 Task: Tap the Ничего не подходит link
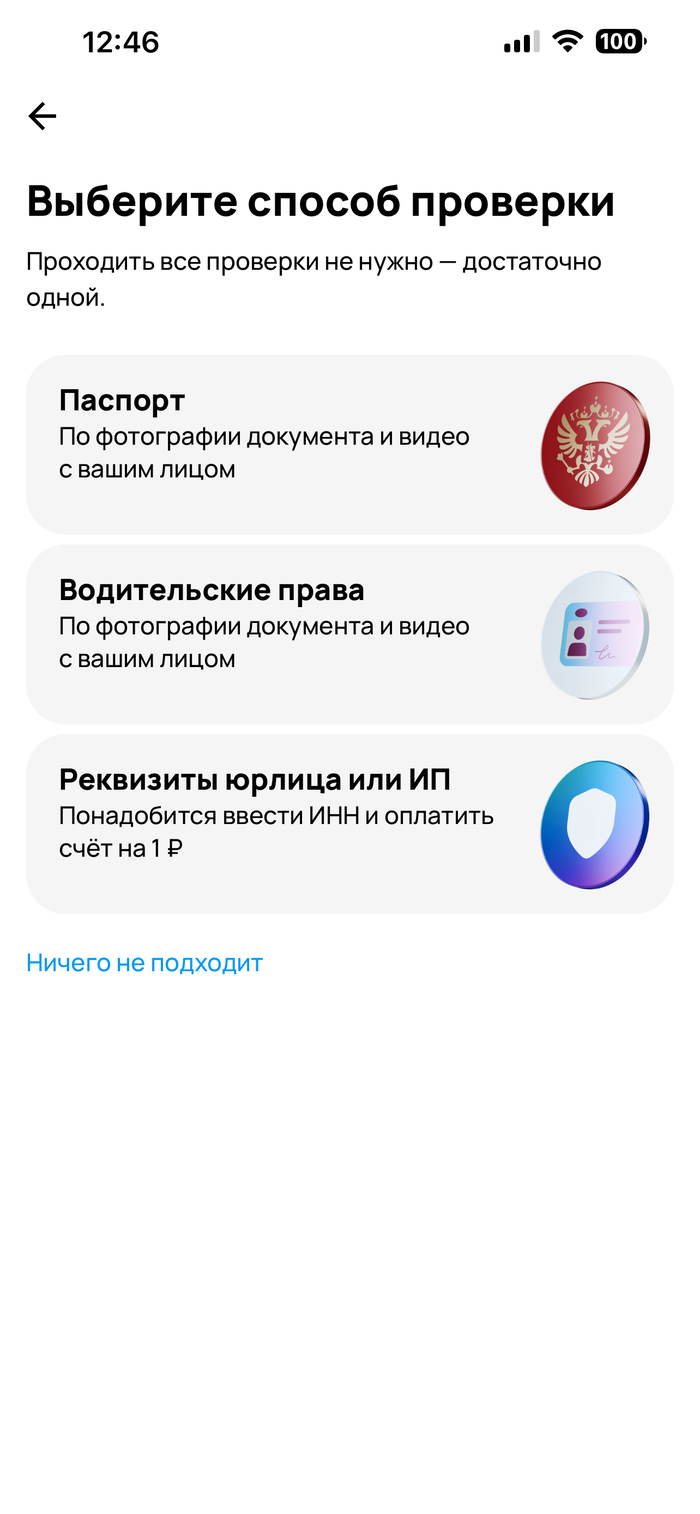click(144, 963)
